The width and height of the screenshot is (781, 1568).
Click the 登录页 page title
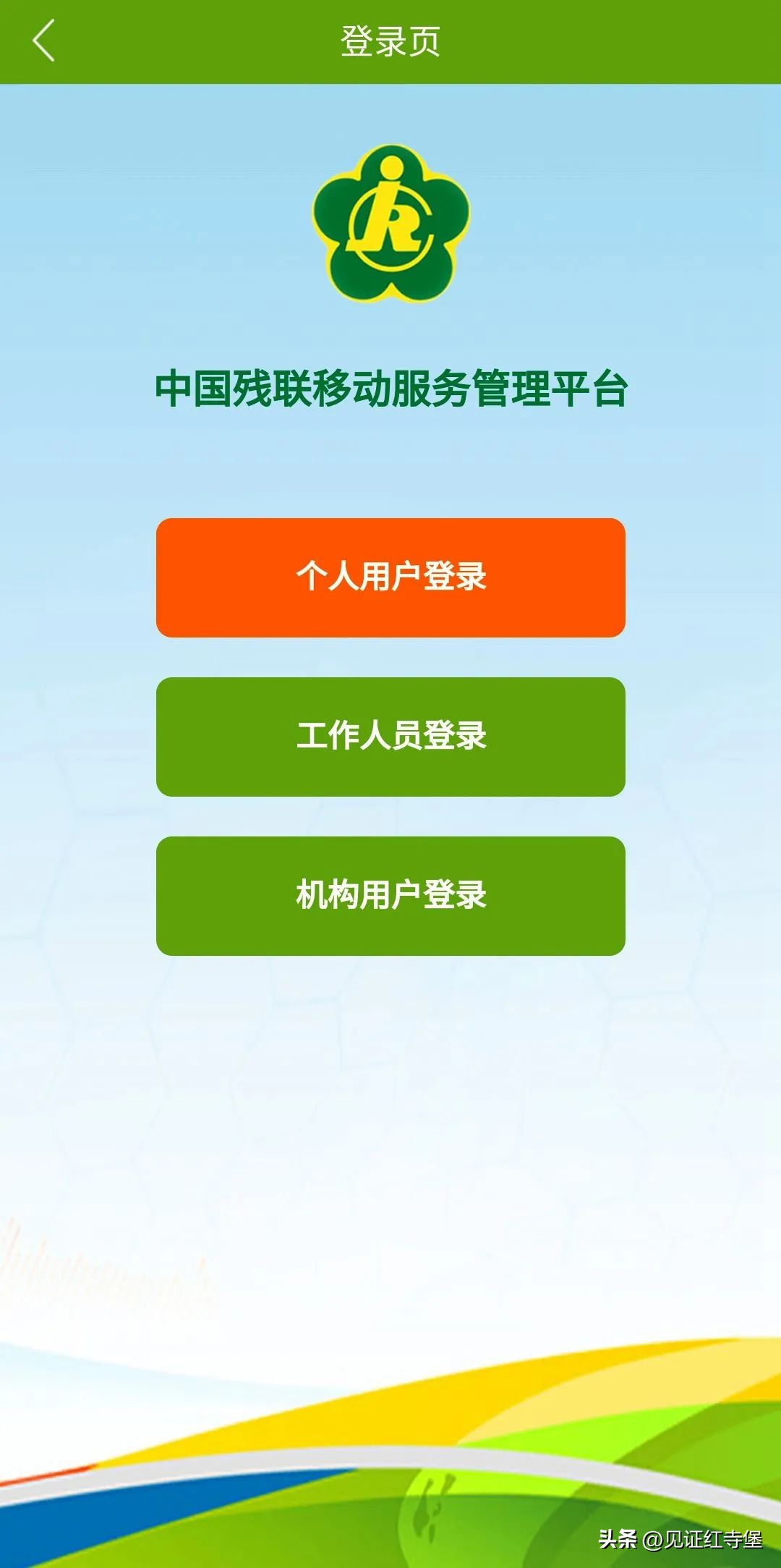pyautogui.click(x=390, y=43)
